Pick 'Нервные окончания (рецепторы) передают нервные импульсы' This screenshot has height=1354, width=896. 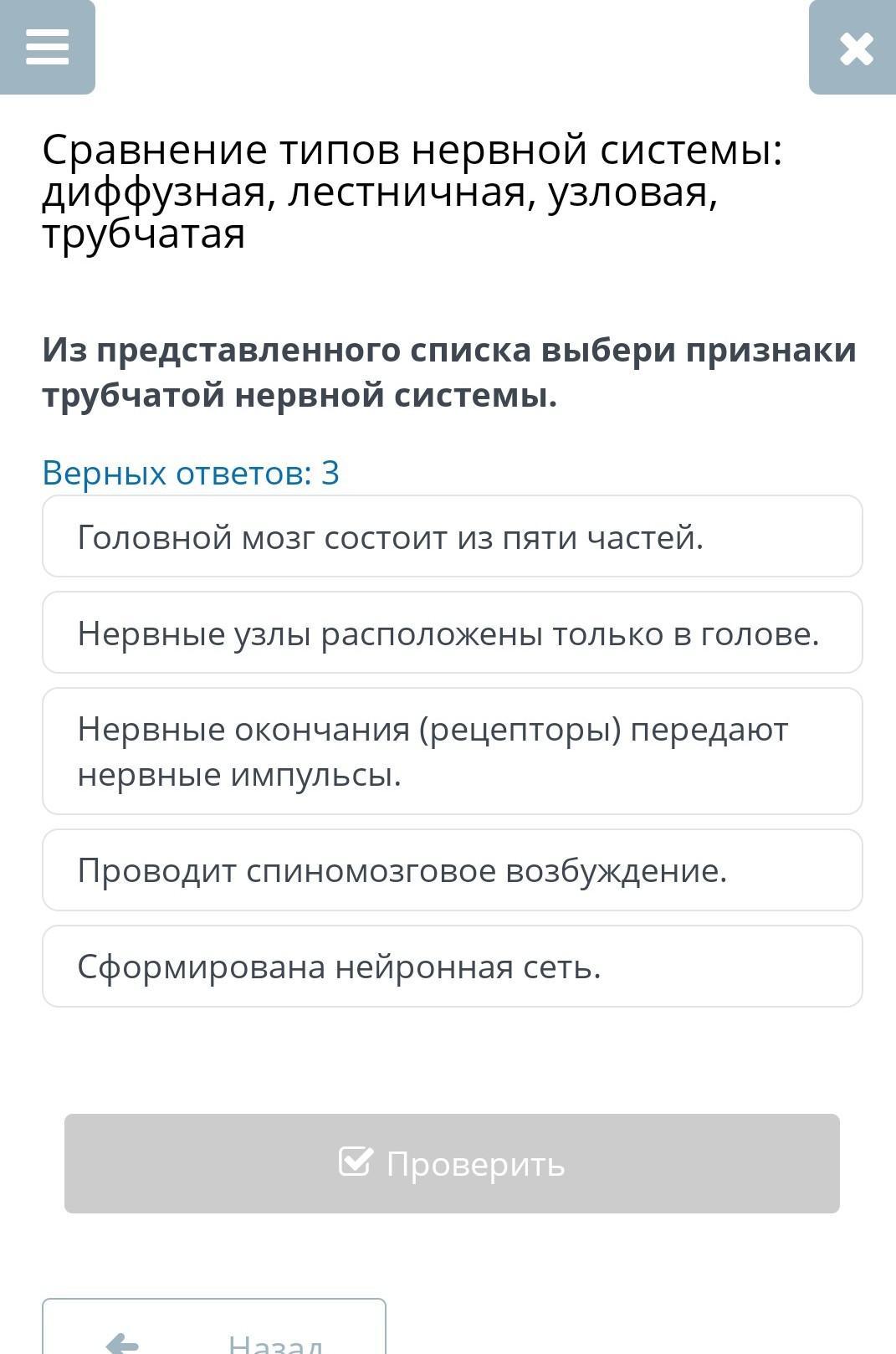(x=452, y=751)
